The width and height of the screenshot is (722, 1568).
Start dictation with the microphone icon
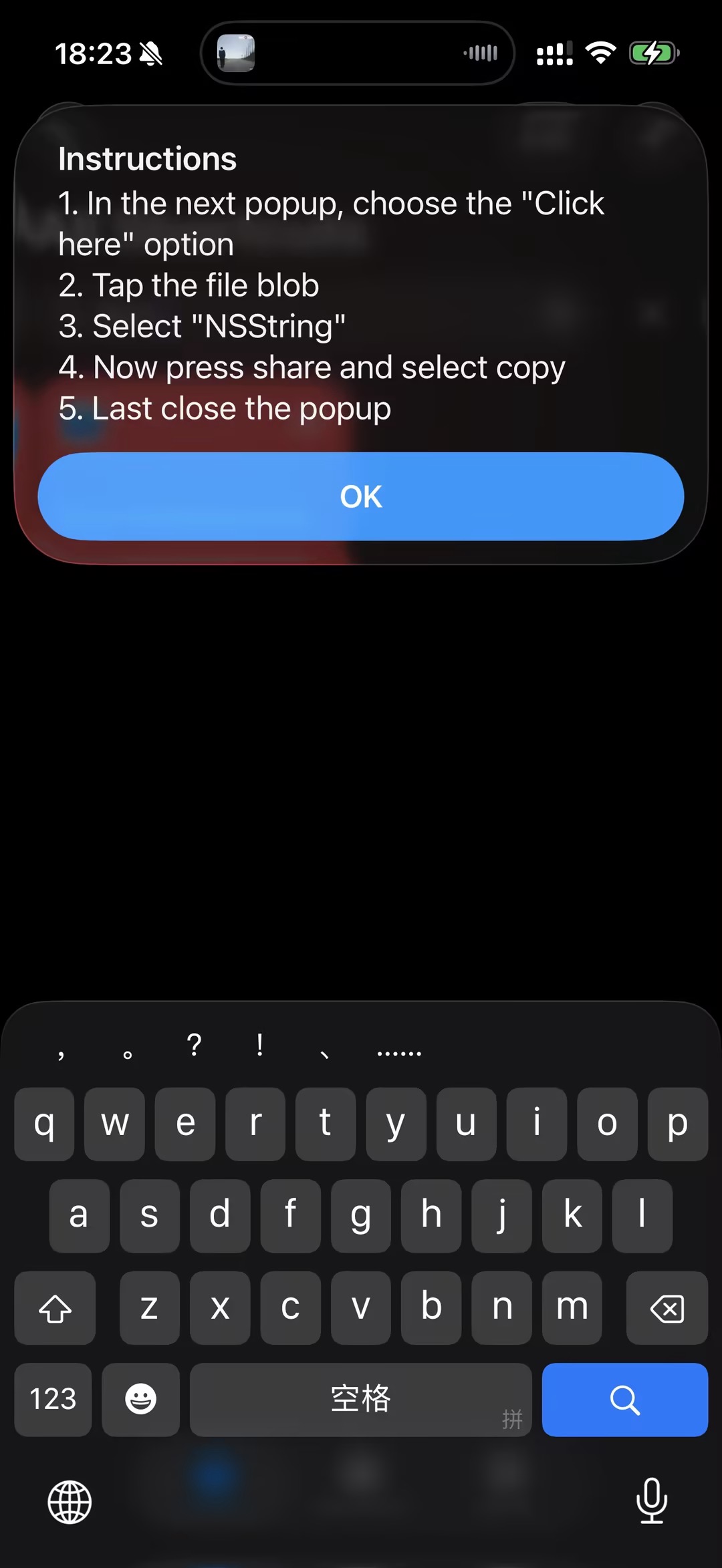(x=651, y=1501)
